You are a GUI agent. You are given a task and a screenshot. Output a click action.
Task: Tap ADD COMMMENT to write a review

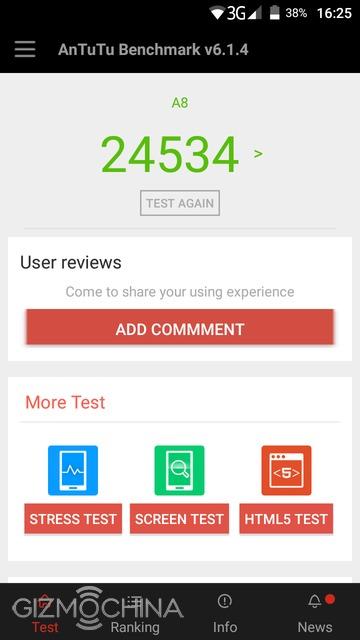[180, 329]
